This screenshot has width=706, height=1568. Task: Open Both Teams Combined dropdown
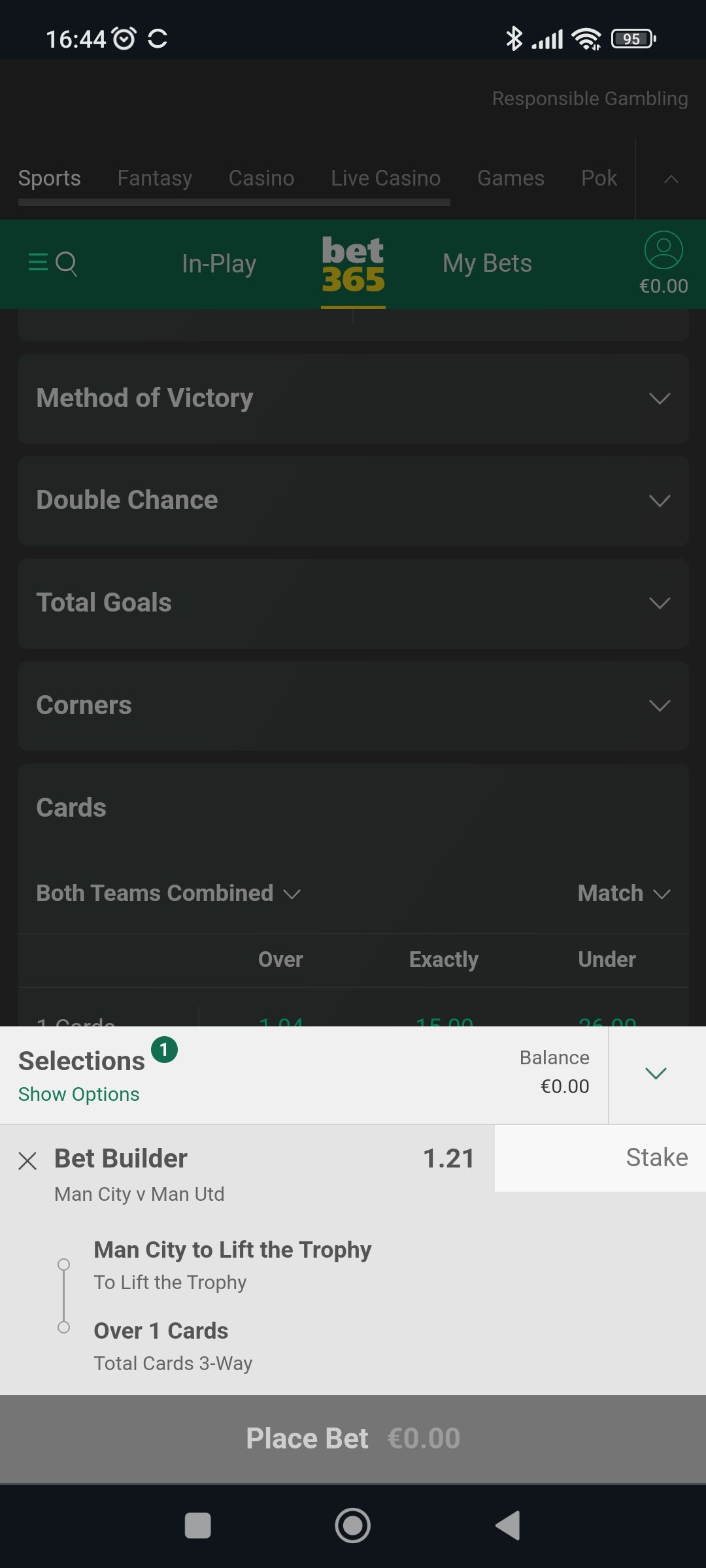pos(169,893)
